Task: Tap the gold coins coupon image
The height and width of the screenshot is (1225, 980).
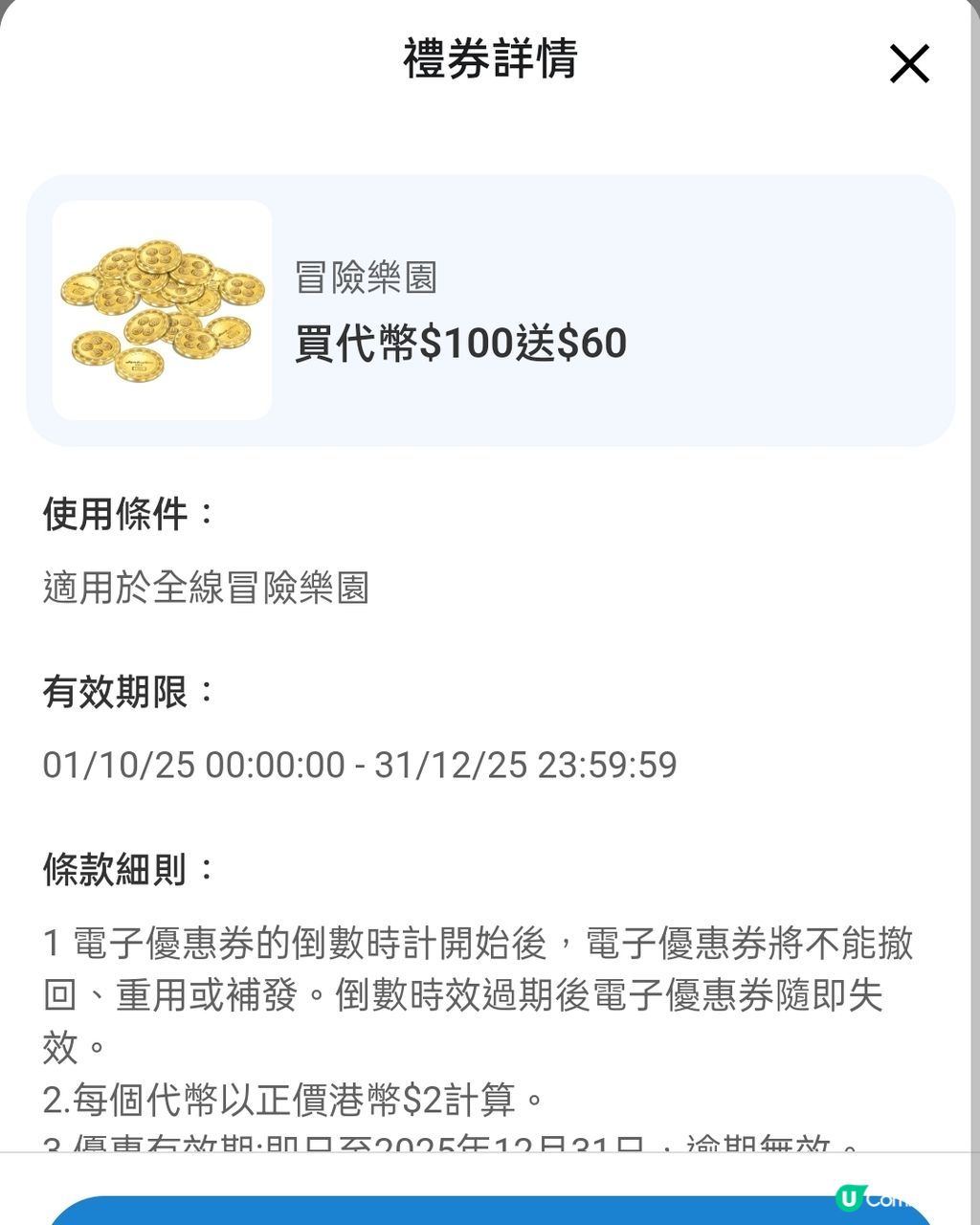Action: pos(163,308)
